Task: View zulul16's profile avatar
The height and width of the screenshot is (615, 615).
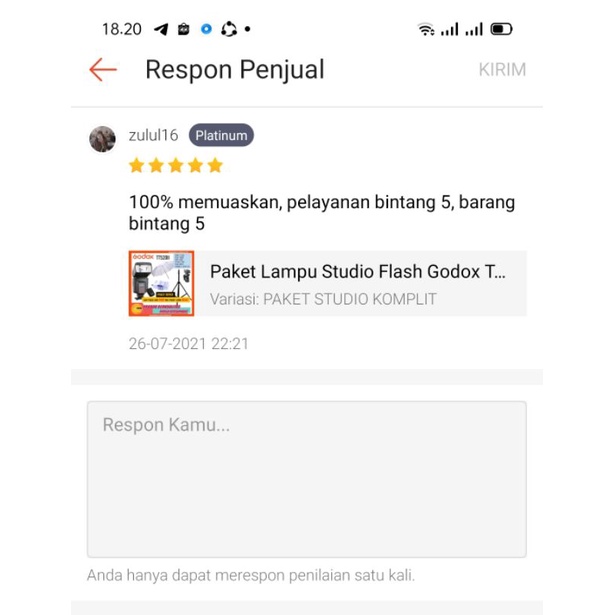Action: click(x=102, y=139)
